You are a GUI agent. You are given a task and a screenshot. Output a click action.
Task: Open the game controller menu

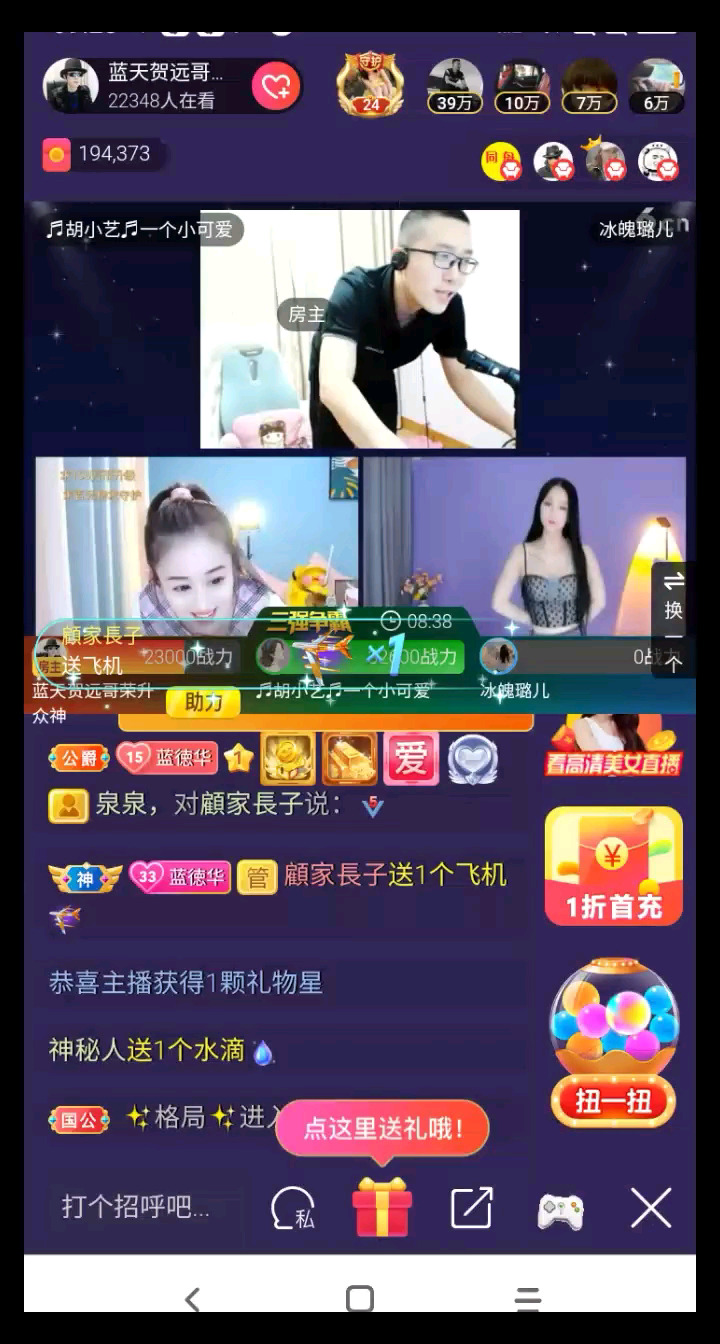560,1210
